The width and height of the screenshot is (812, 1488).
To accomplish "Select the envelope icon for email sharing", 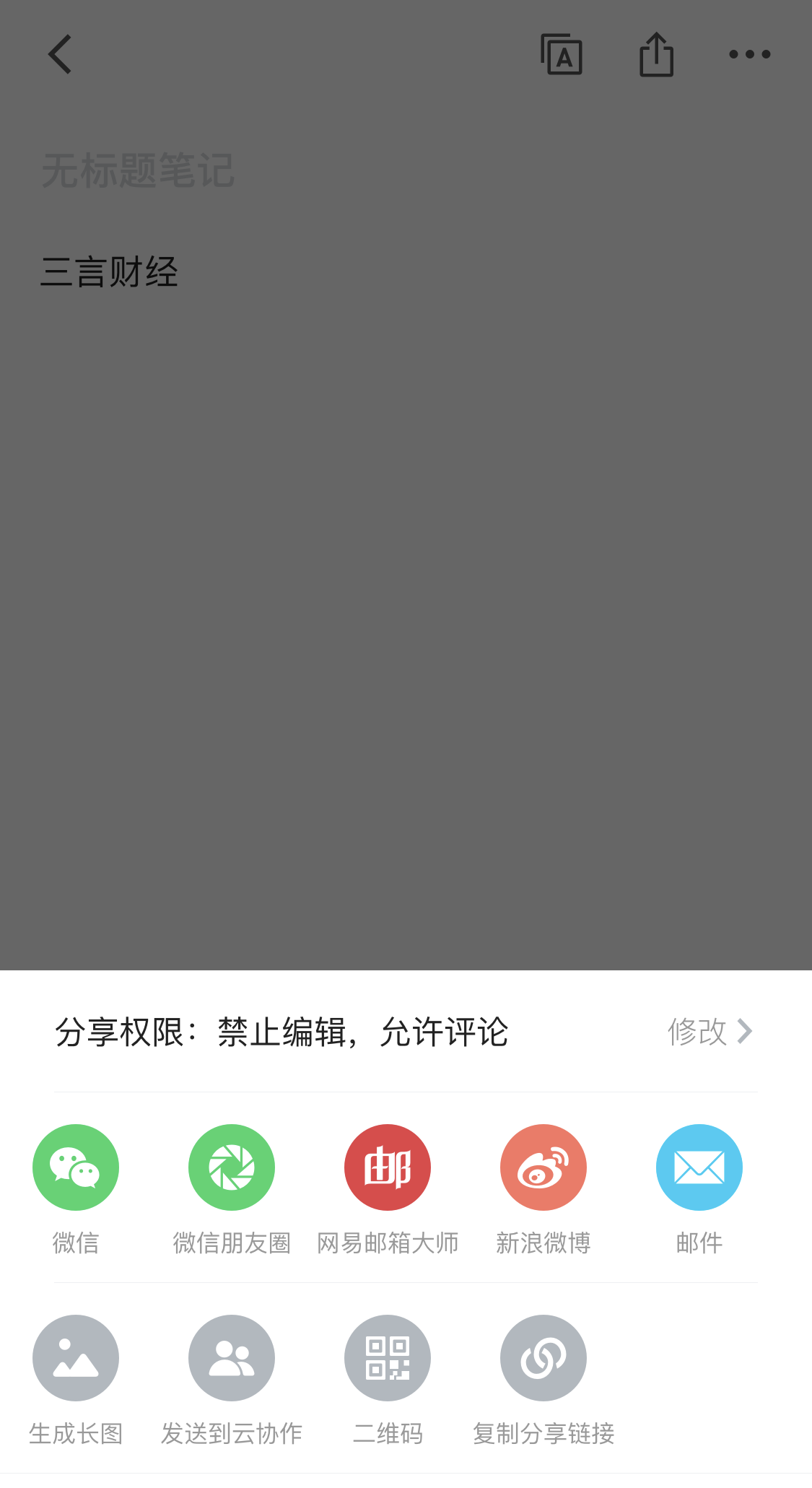I will [x=699, y=1166].
